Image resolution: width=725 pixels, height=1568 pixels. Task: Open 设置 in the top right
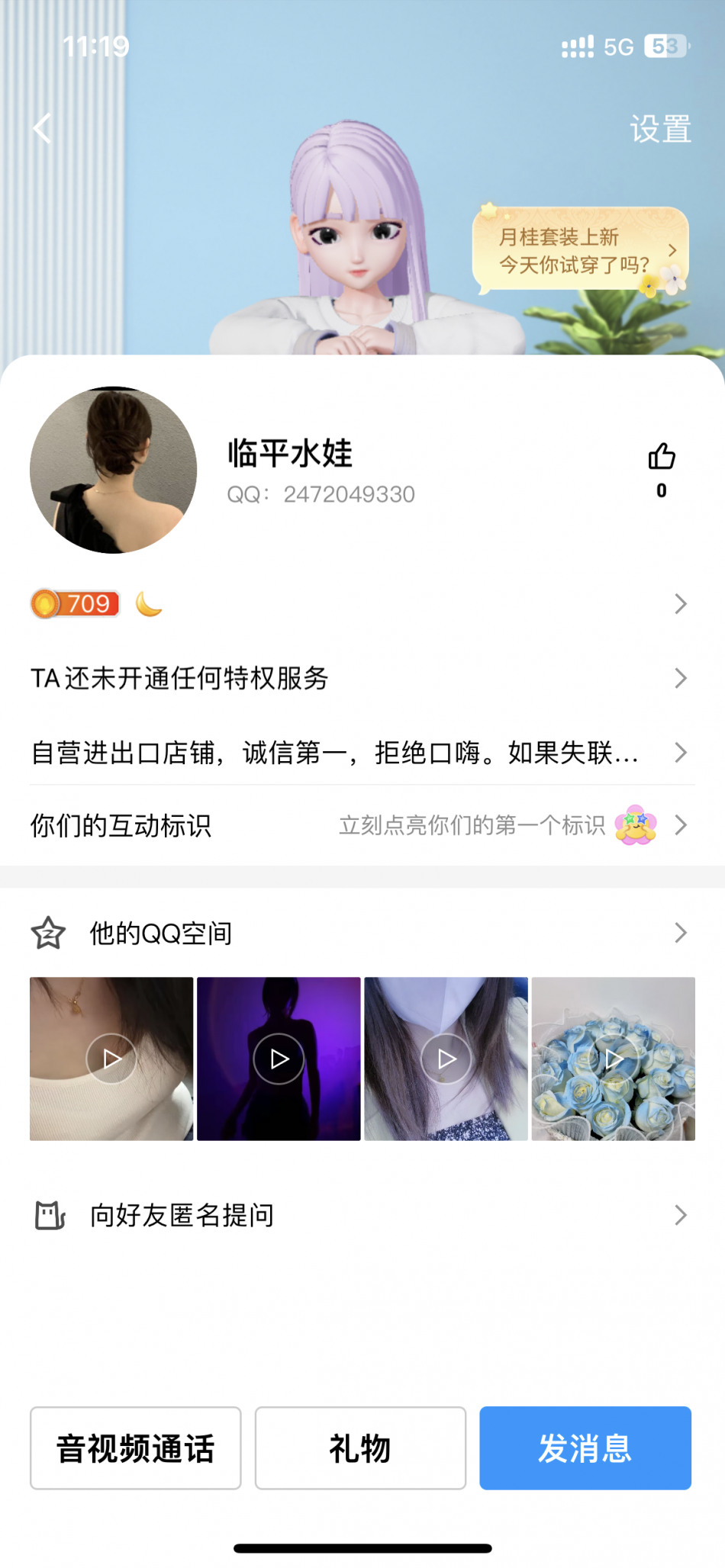660,129
